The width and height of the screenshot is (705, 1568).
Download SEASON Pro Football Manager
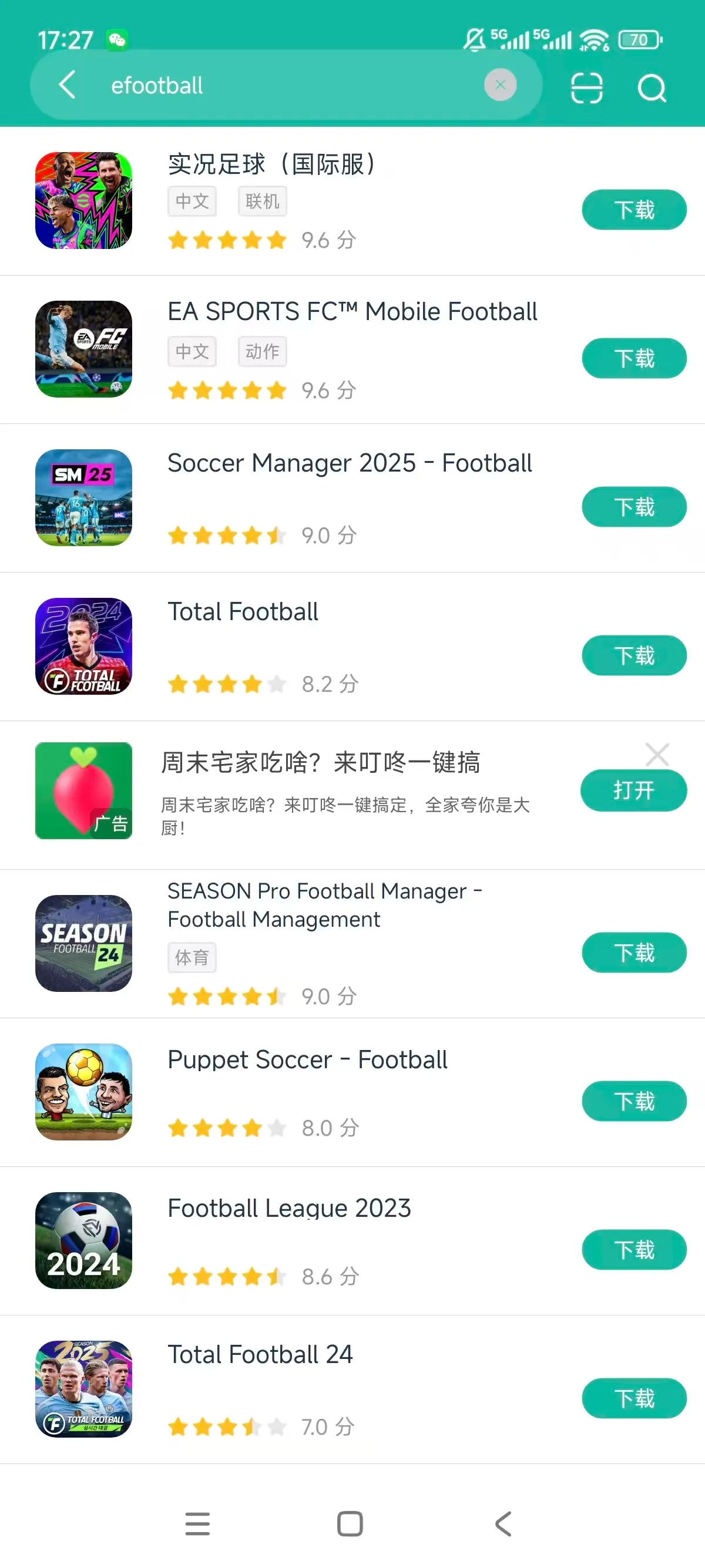pos(634,953)
